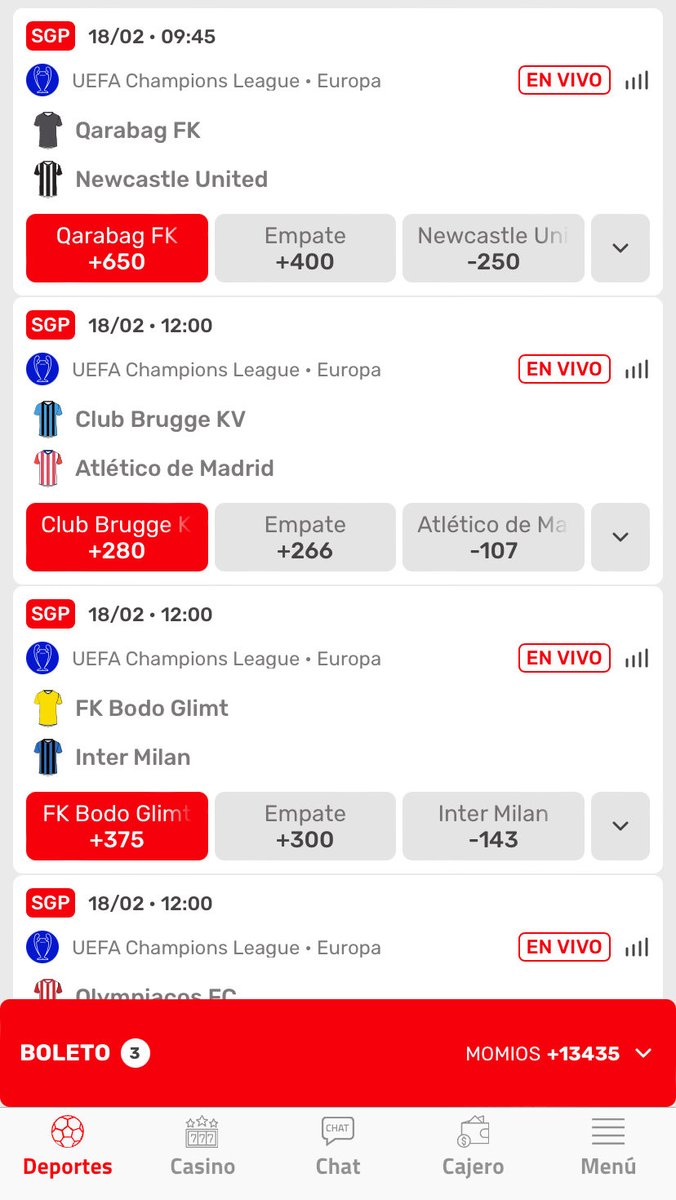The width and height of the screenshot is (676, 1200).
Task: Select Atlético de Madrid at -107
Action: pyautogui.click(x=493, y=537)
